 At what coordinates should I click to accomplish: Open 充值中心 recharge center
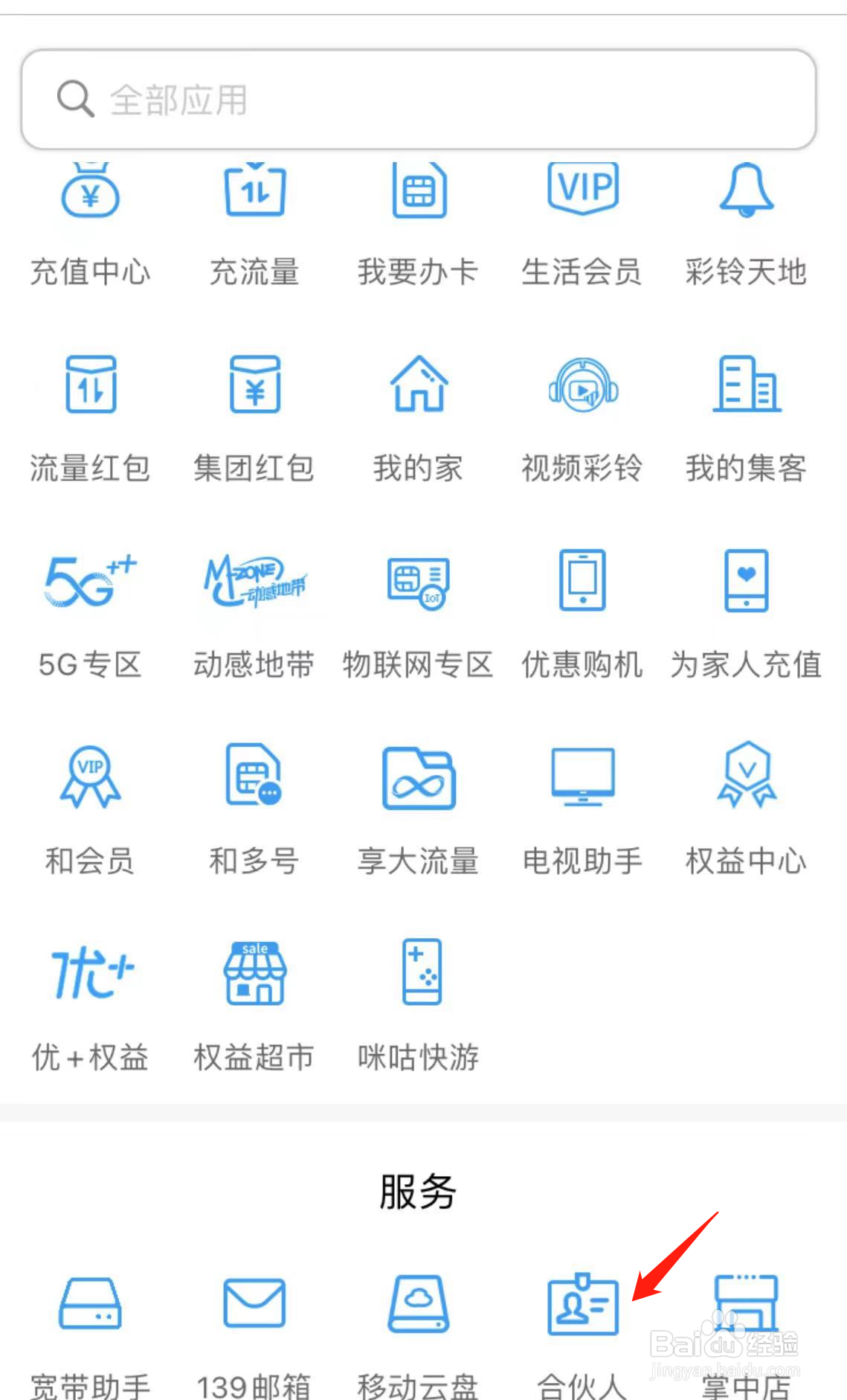90,223
